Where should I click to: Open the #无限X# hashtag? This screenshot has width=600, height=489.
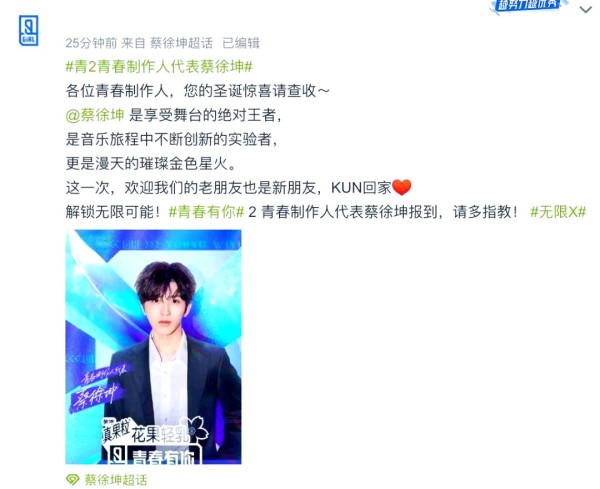556,211
